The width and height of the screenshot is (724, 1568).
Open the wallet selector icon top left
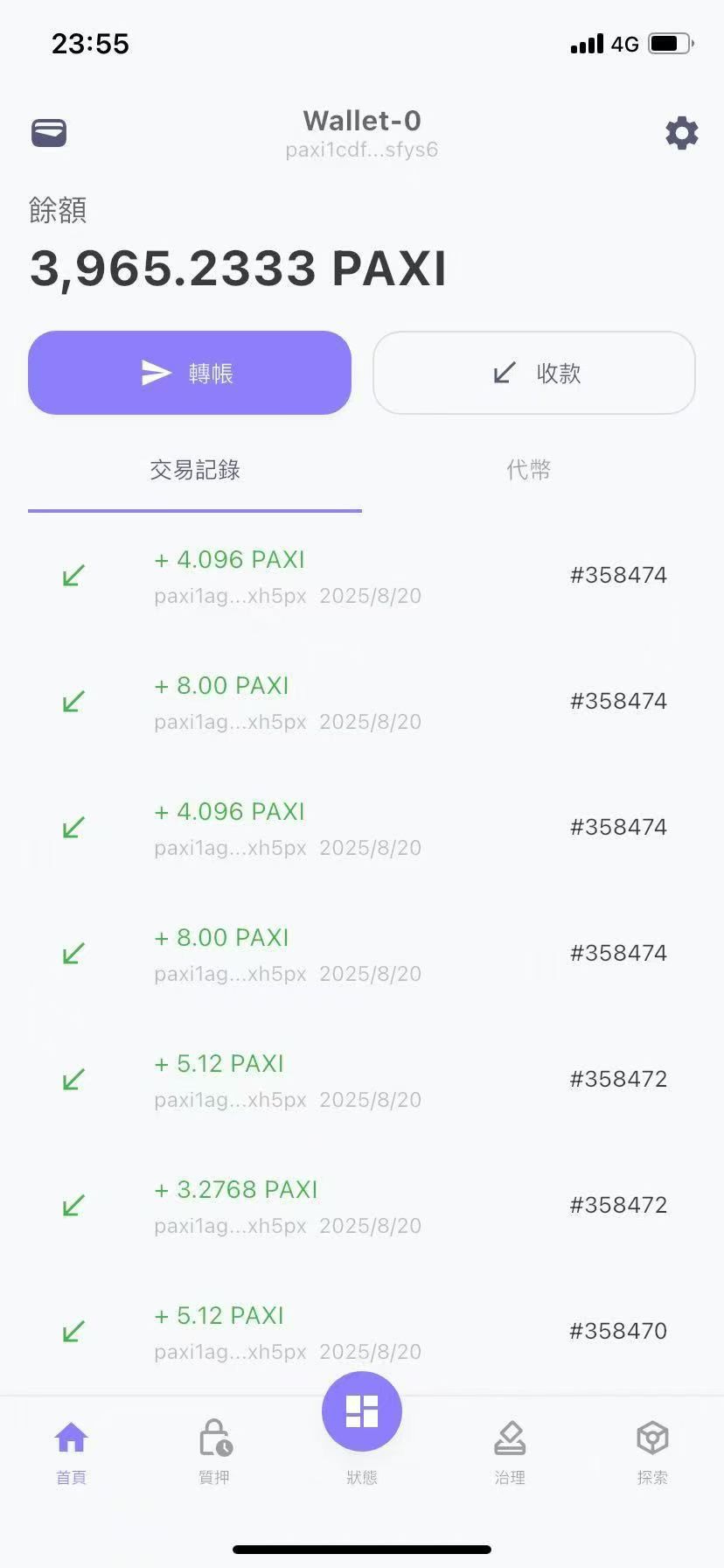coord(49,132)
